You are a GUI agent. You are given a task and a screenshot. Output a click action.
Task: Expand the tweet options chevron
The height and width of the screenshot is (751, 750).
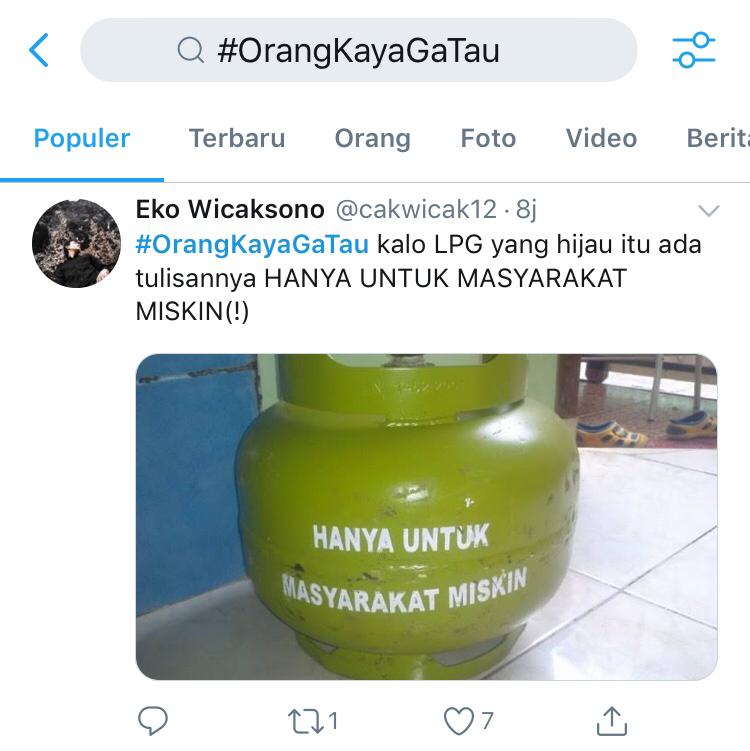(708, 211)
